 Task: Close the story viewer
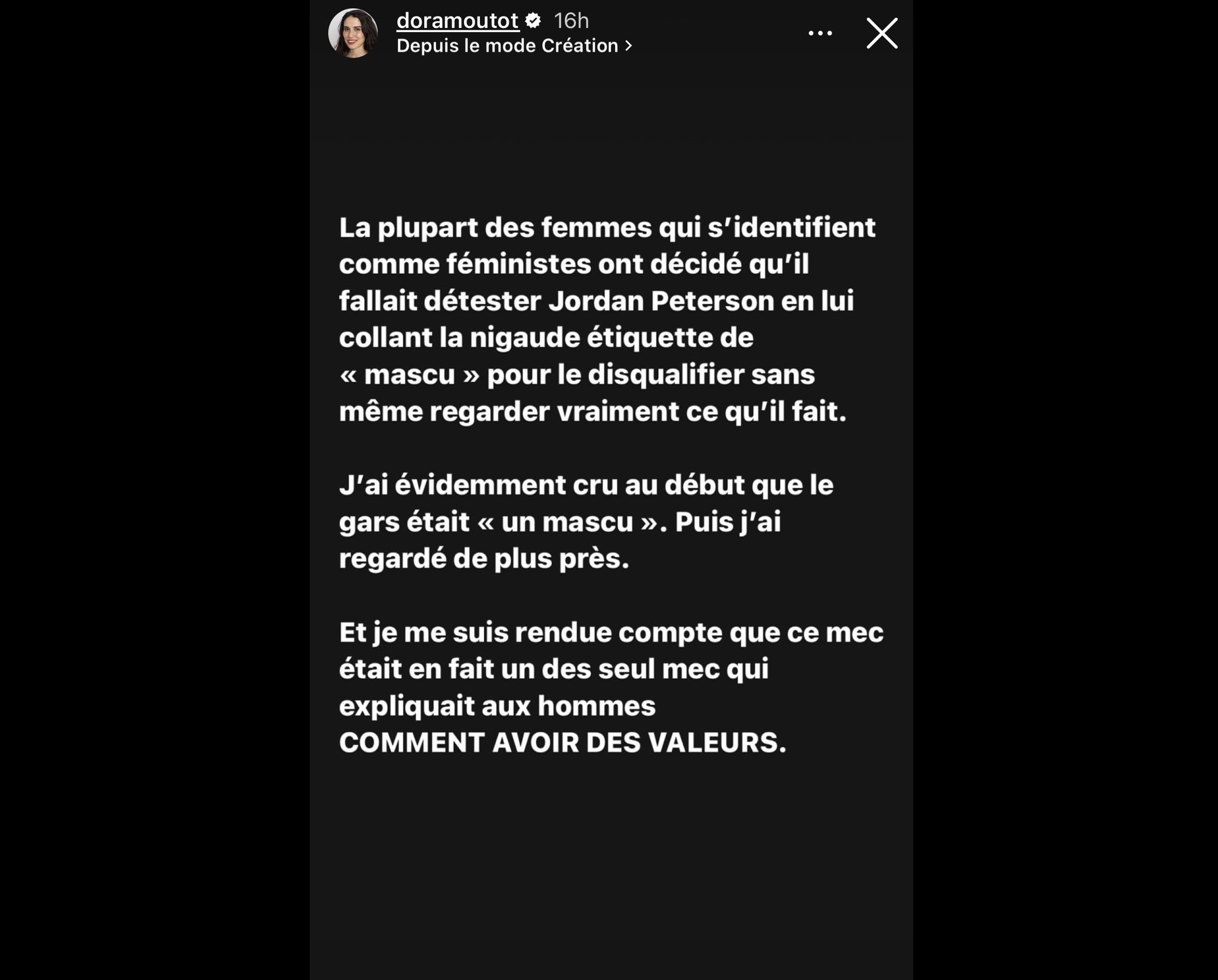tap(882, 33)
